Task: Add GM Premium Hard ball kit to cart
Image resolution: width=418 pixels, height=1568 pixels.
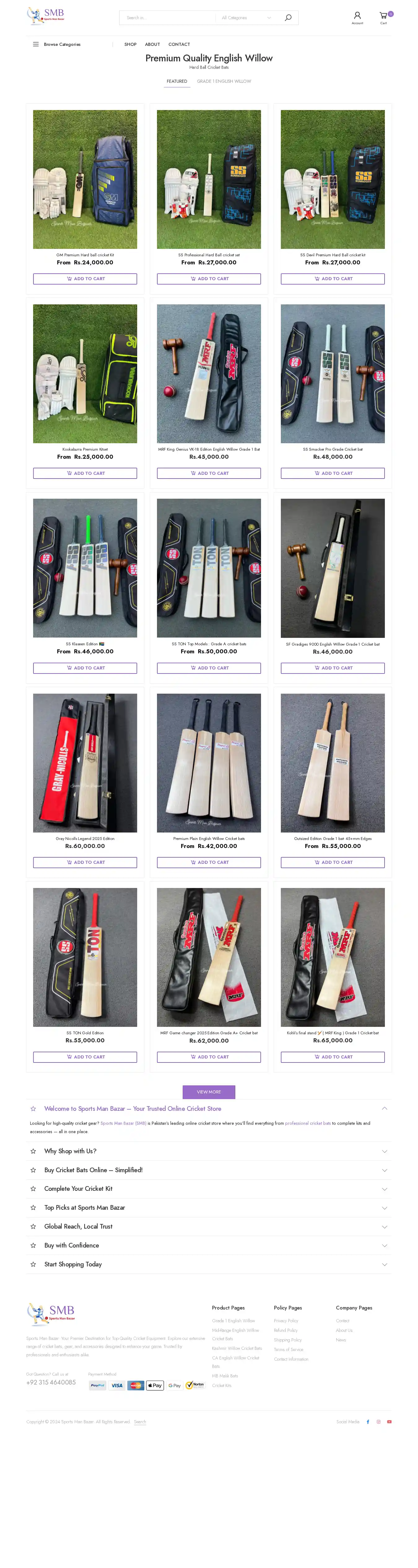Action: (85, 279)
